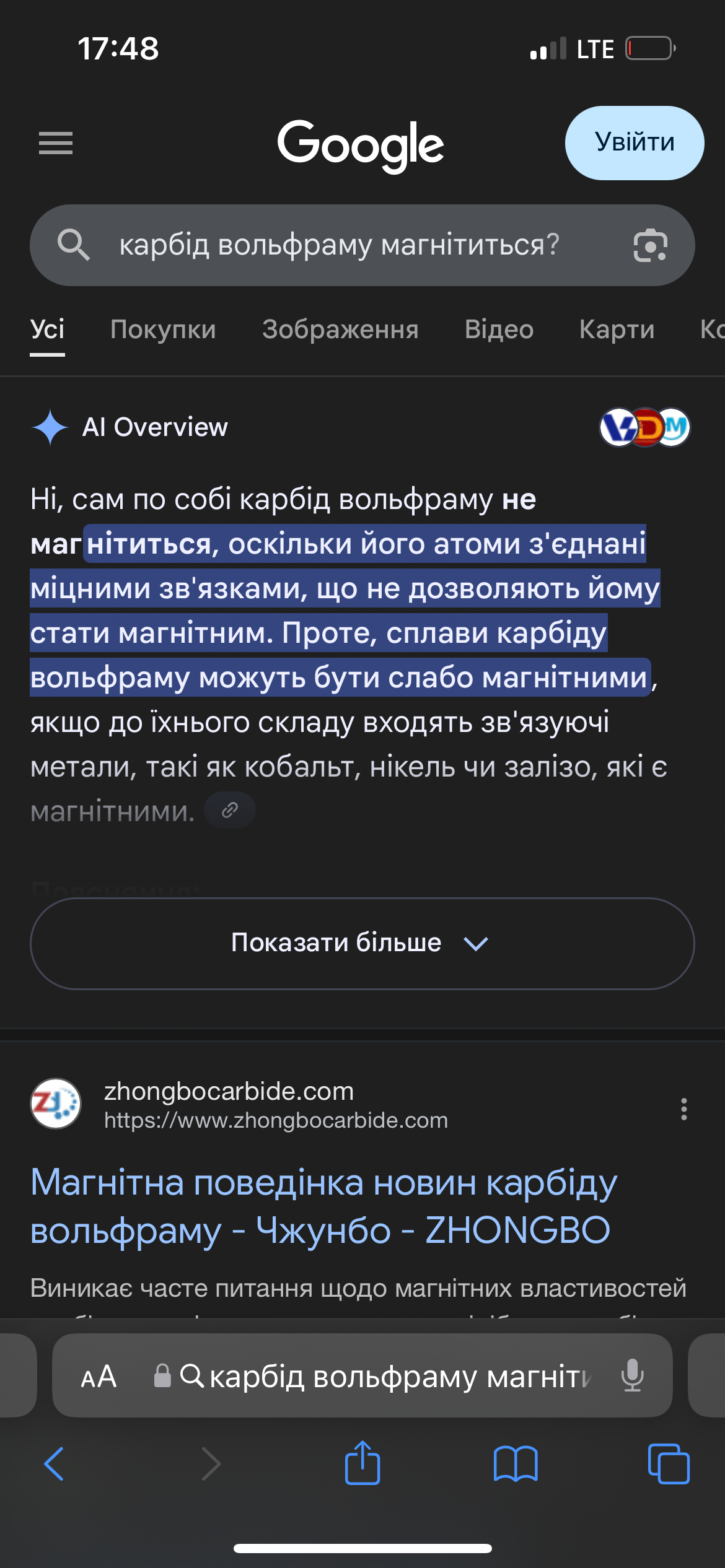
Task: Show all open tabs in Safari
Action: 668,1464
